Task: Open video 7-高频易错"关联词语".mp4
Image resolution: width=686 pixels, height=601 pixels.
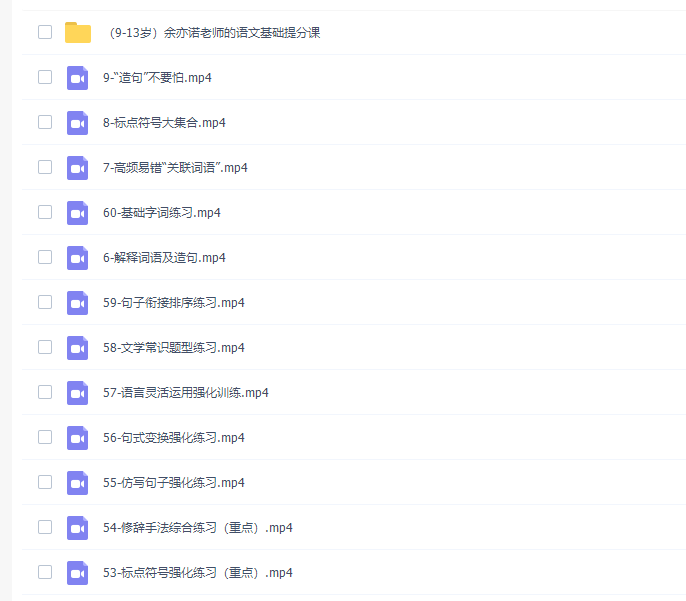Action: tap(175, 168)
